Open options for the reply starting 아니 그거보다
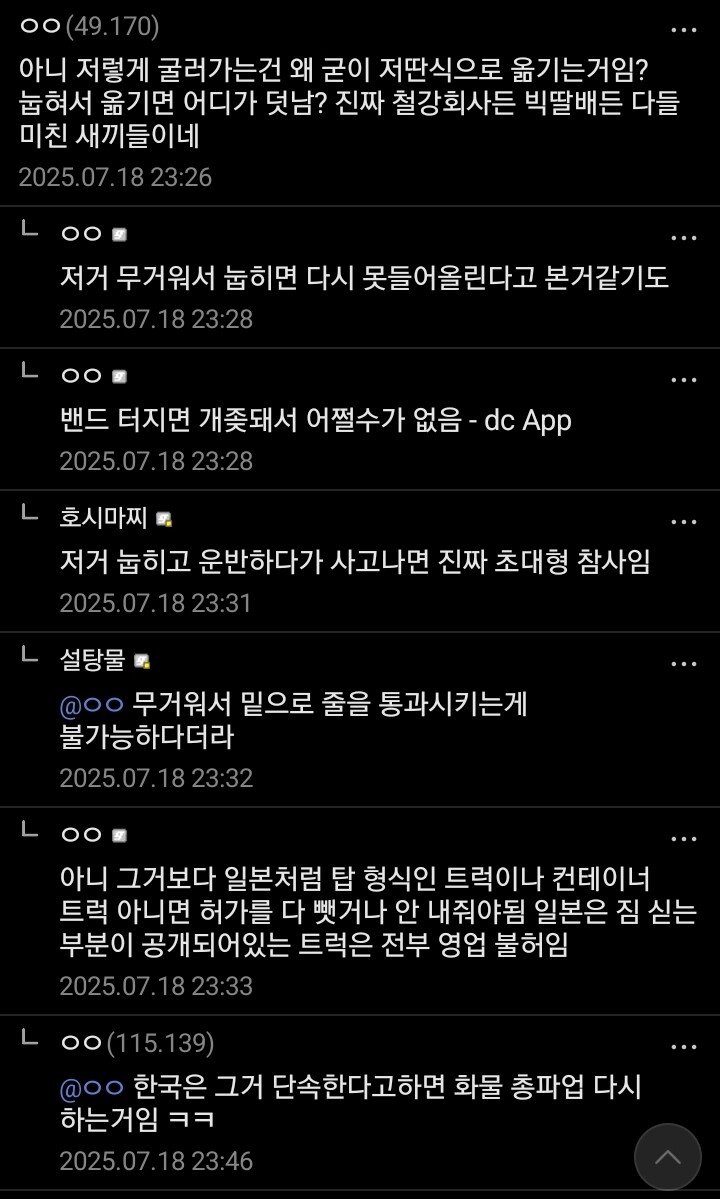 [684, 838]
